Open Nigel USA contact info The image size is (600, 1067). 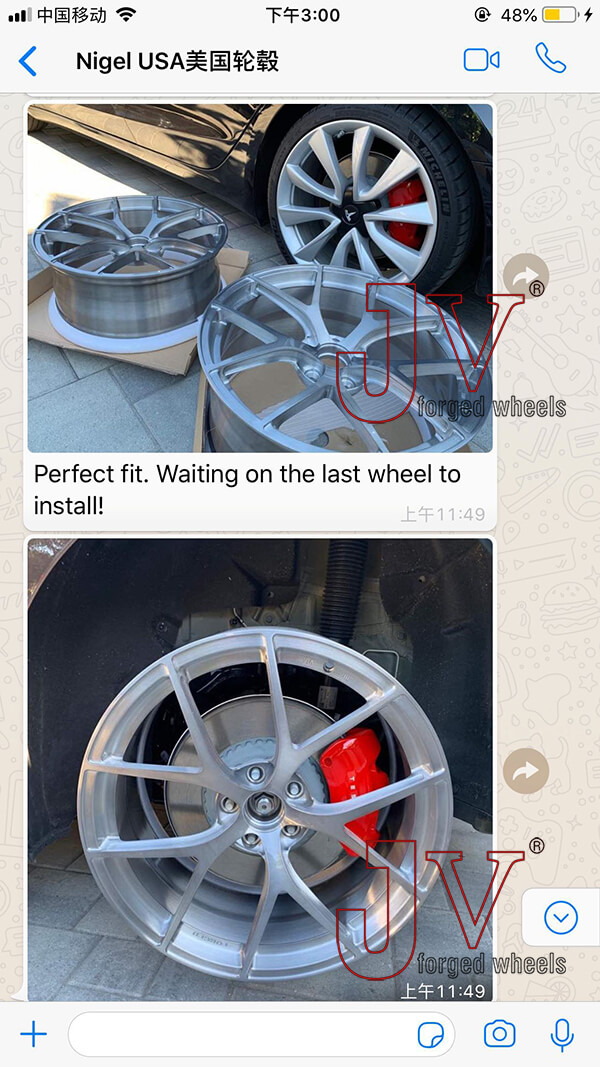click(x=177, y=61)
